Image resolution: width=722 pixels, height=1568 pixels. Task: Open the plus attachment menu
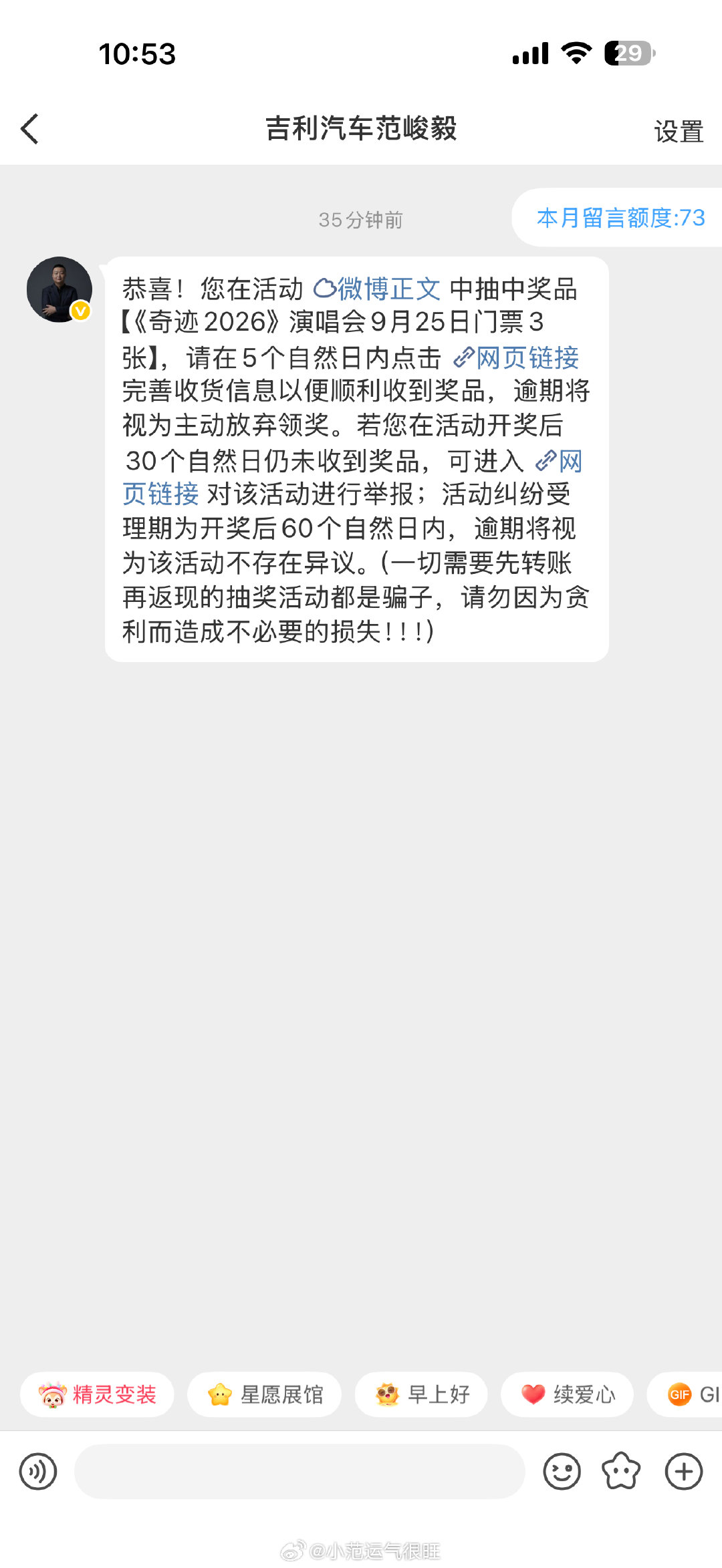pos(684,1471)
